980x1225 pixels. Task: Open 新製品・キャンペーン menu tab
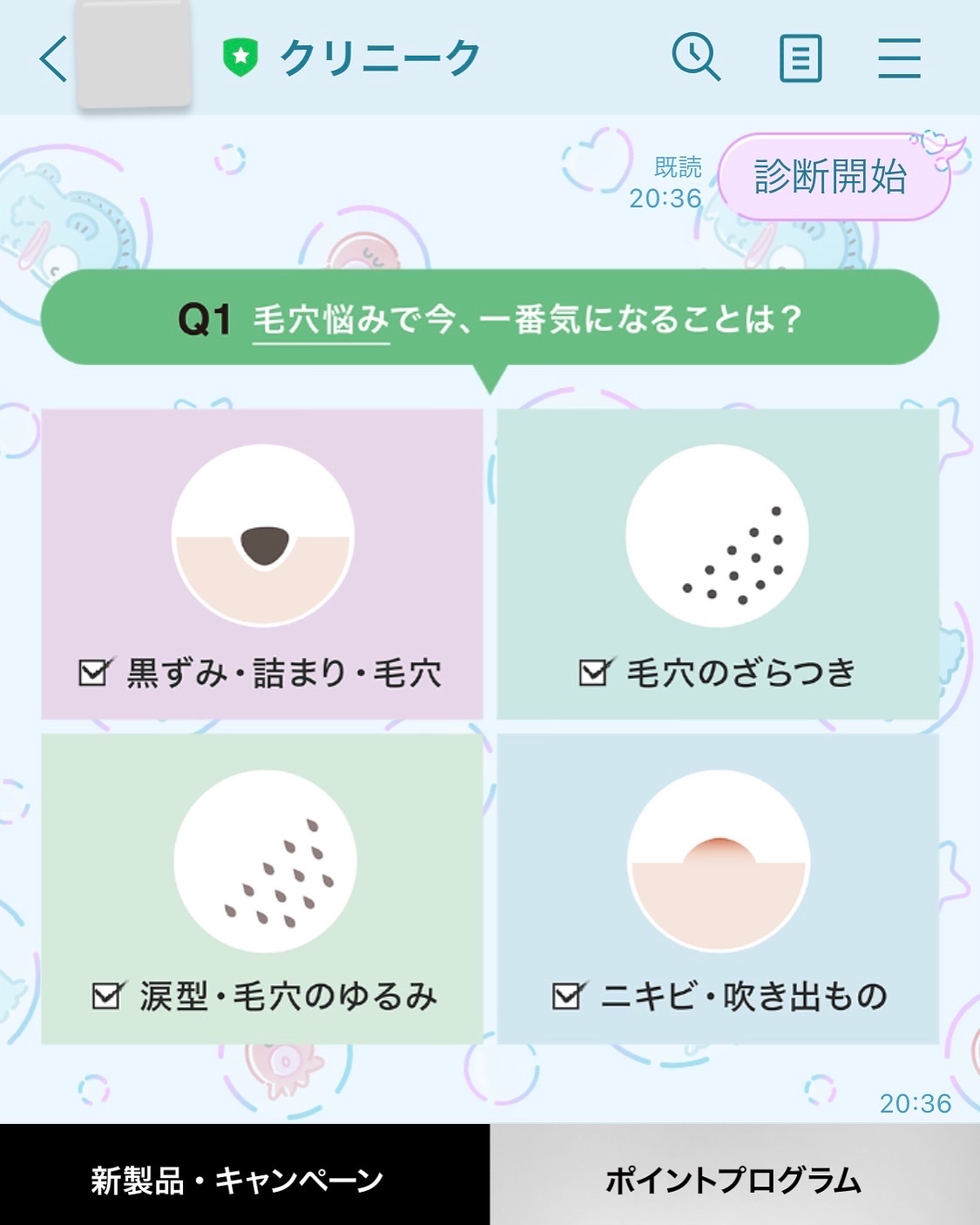click(x=245, y=1179)
